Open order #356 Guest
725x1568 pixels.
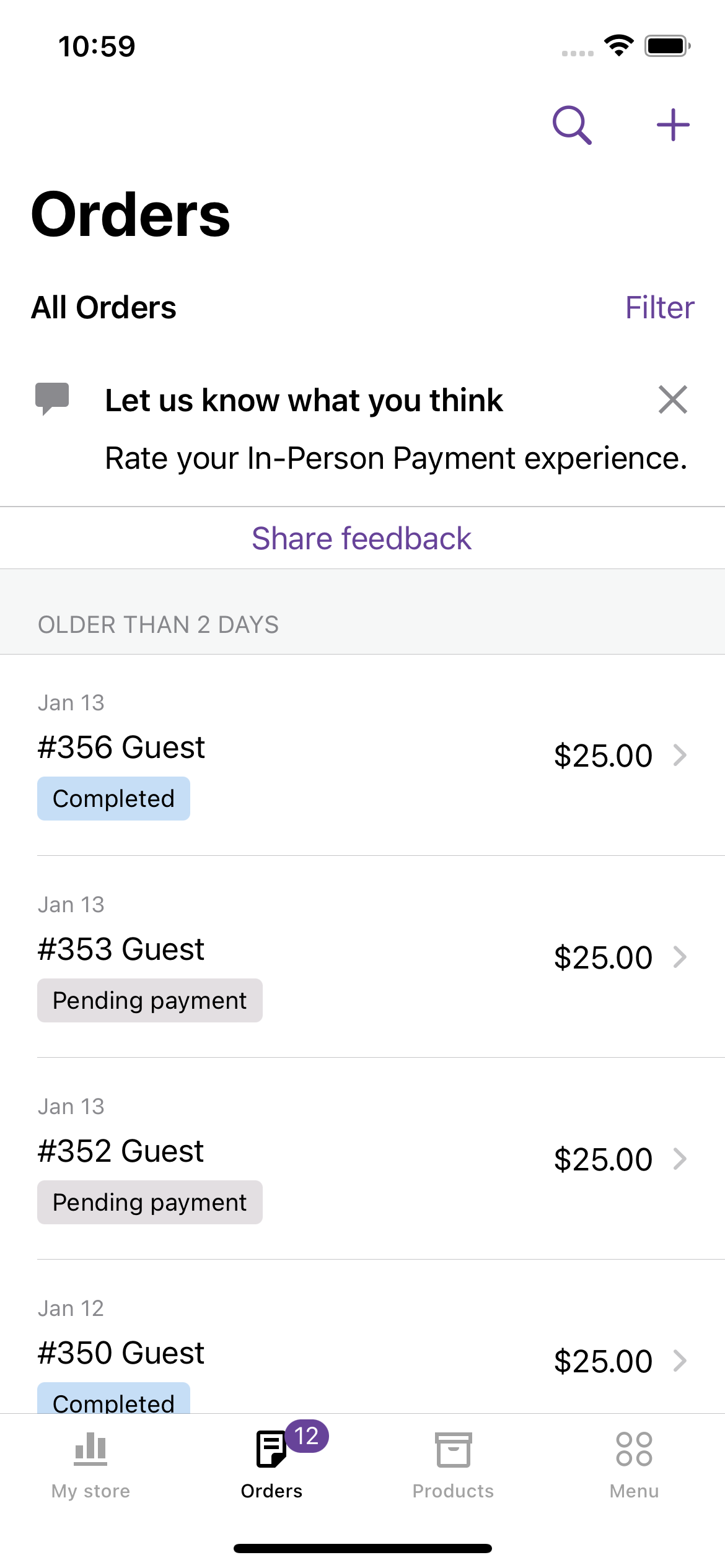362,755
